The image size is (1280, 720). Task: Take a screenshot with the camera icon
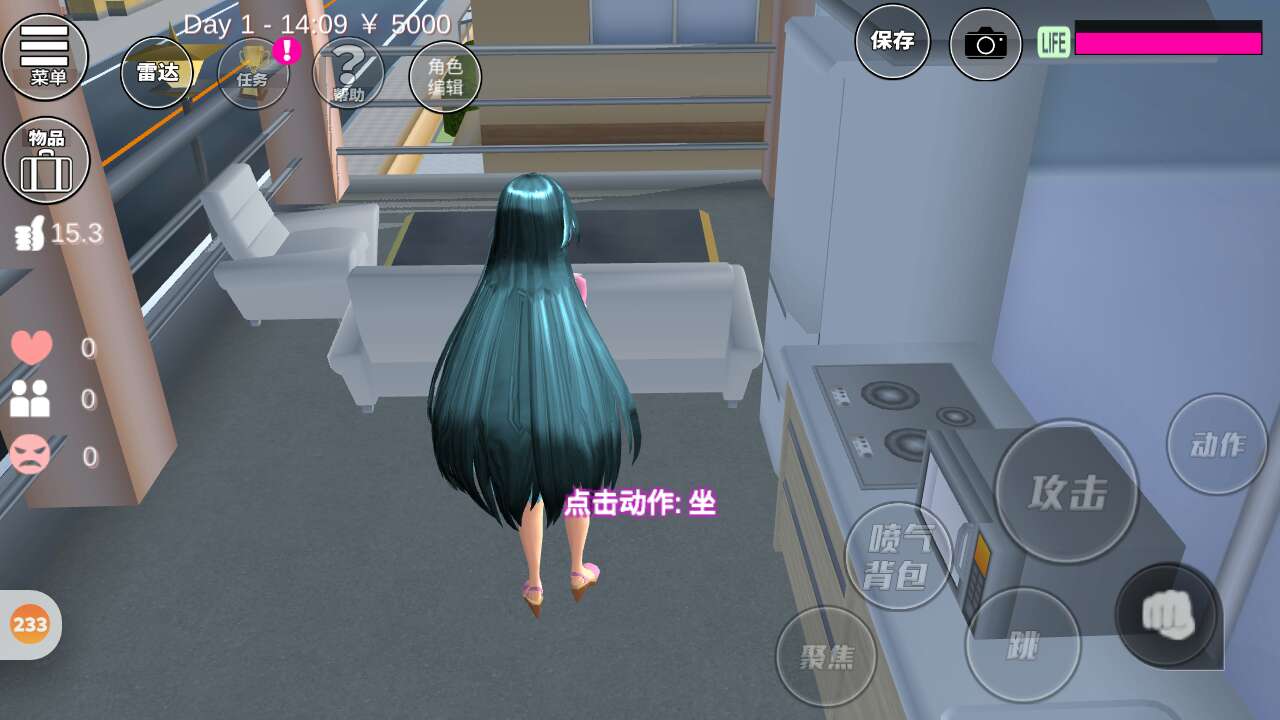(x=985, y=44)
